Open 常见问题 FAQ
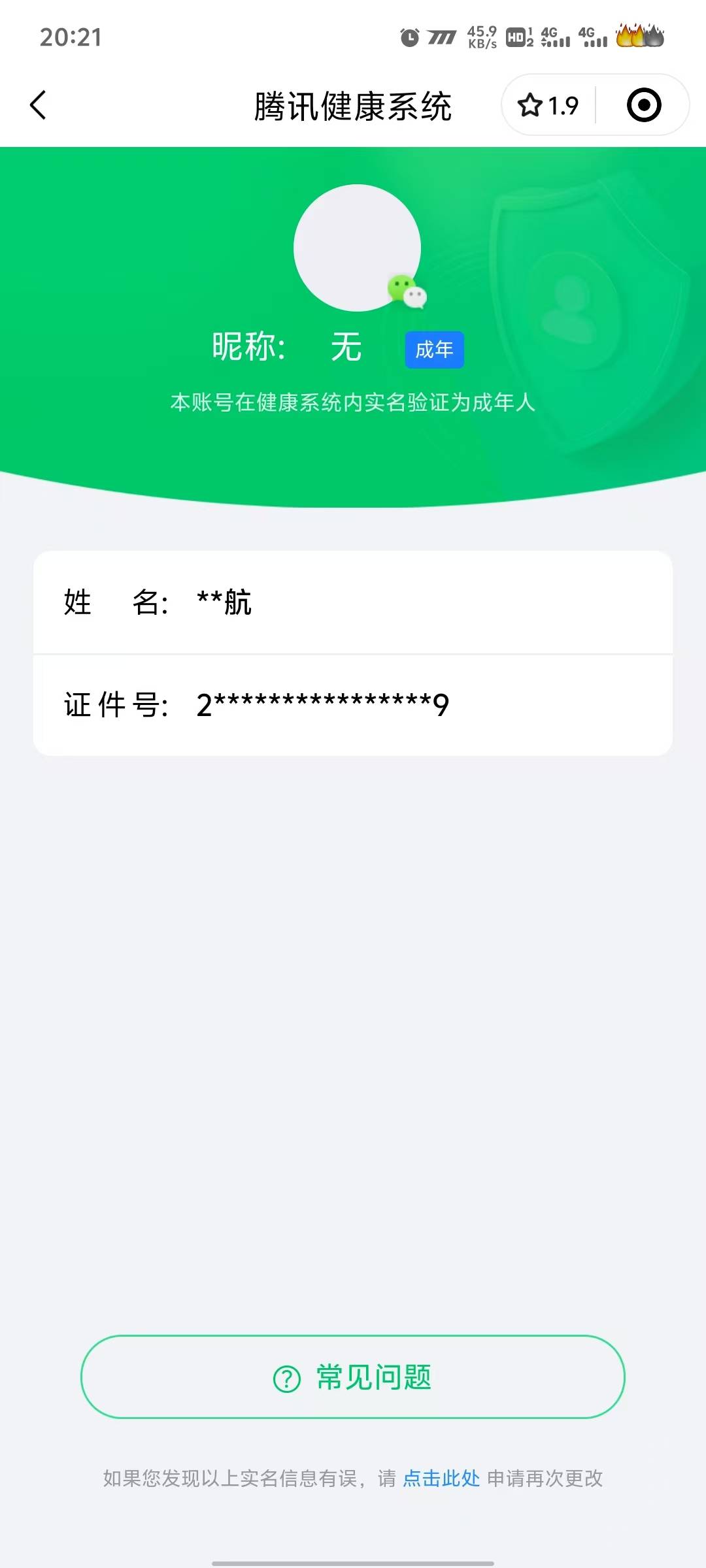 pyautogui.click(x=353, y=1377)
